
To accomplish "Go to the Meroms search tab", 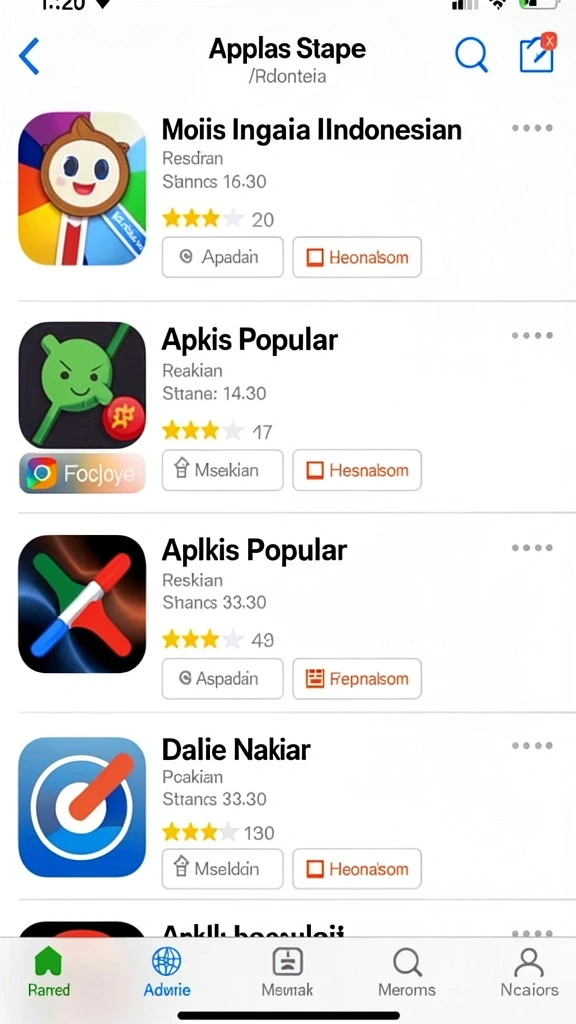I will pyautogui.click(x=407, y=971).
